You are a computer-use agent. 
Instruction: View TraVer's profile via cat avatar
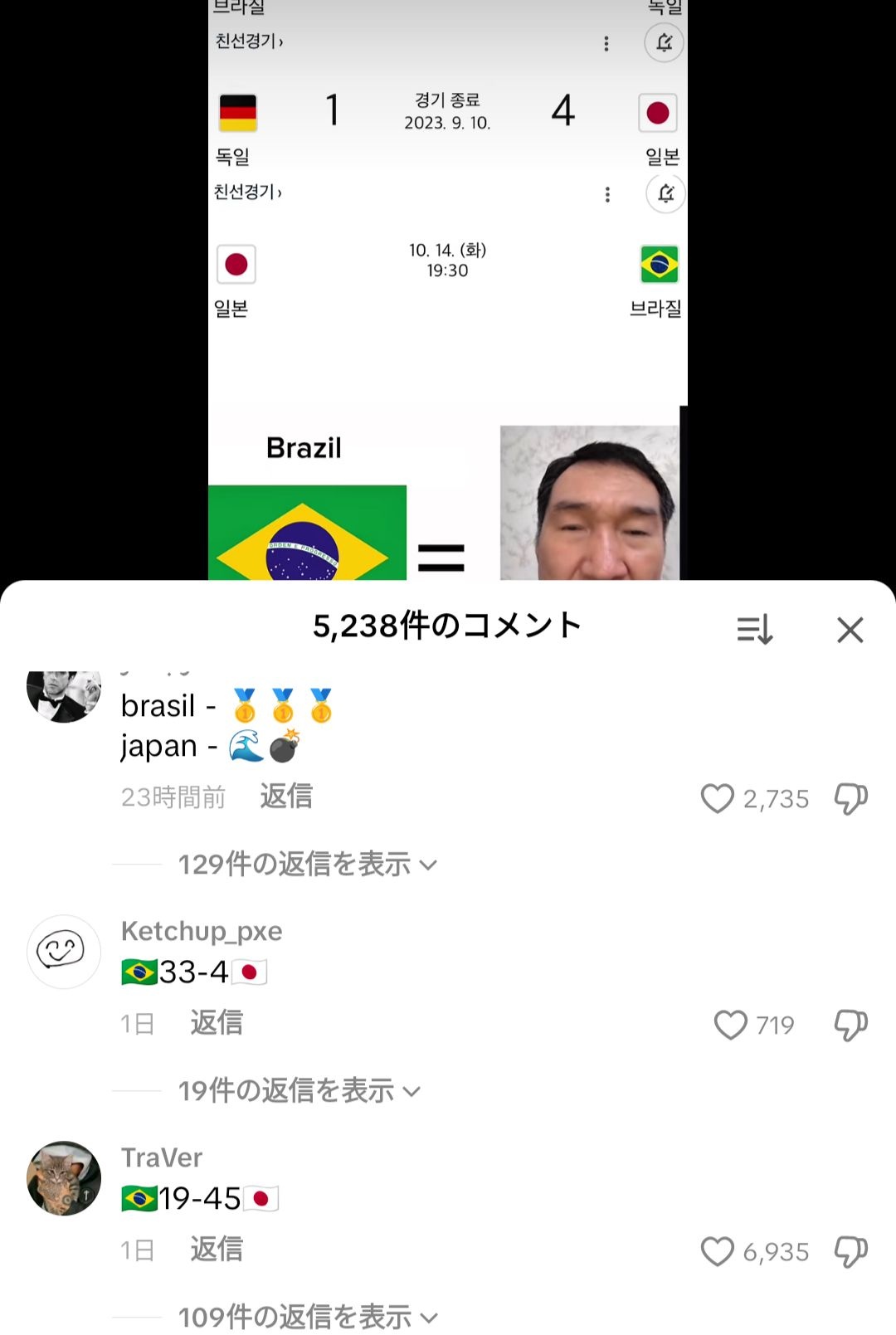(x=64, y=1178)
